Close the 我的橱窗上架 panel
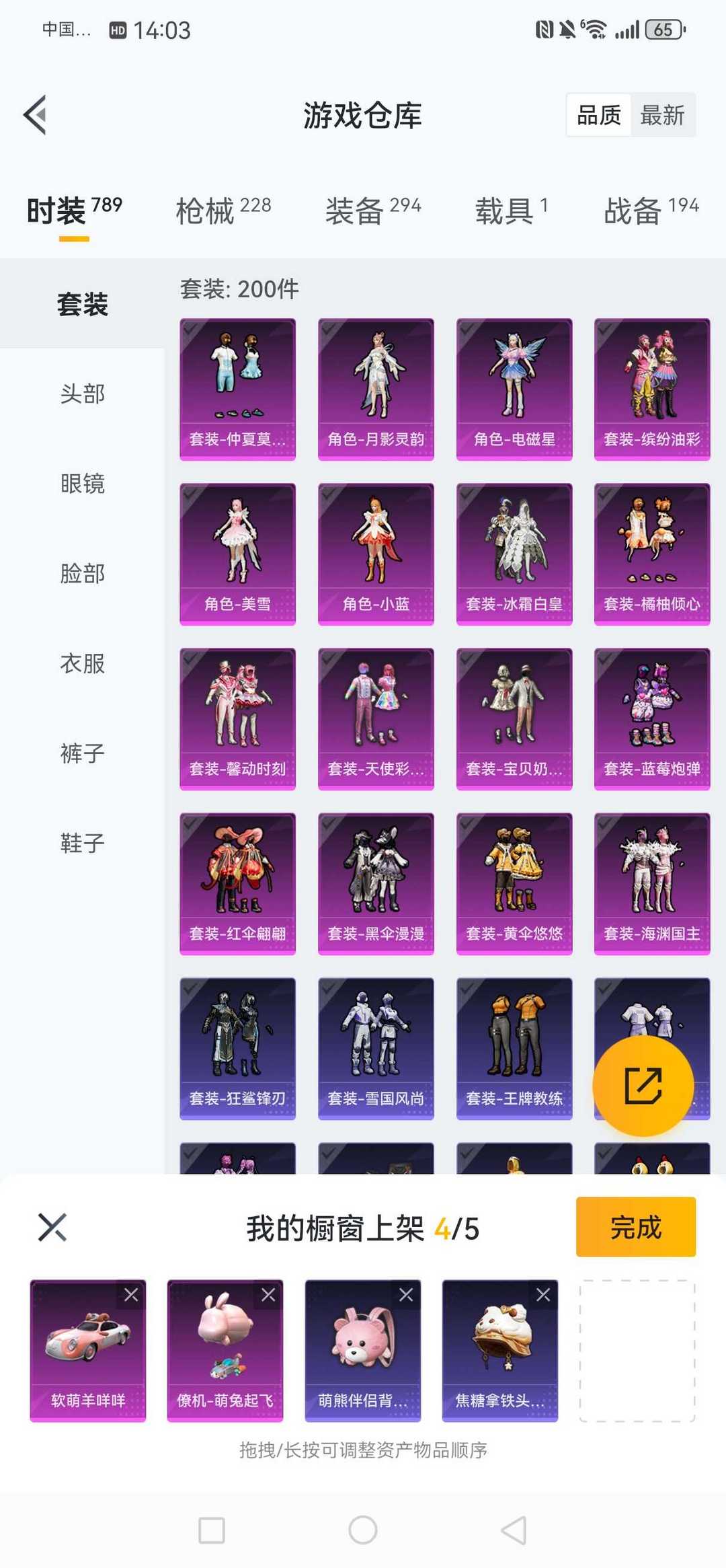 pos(52,1227)
